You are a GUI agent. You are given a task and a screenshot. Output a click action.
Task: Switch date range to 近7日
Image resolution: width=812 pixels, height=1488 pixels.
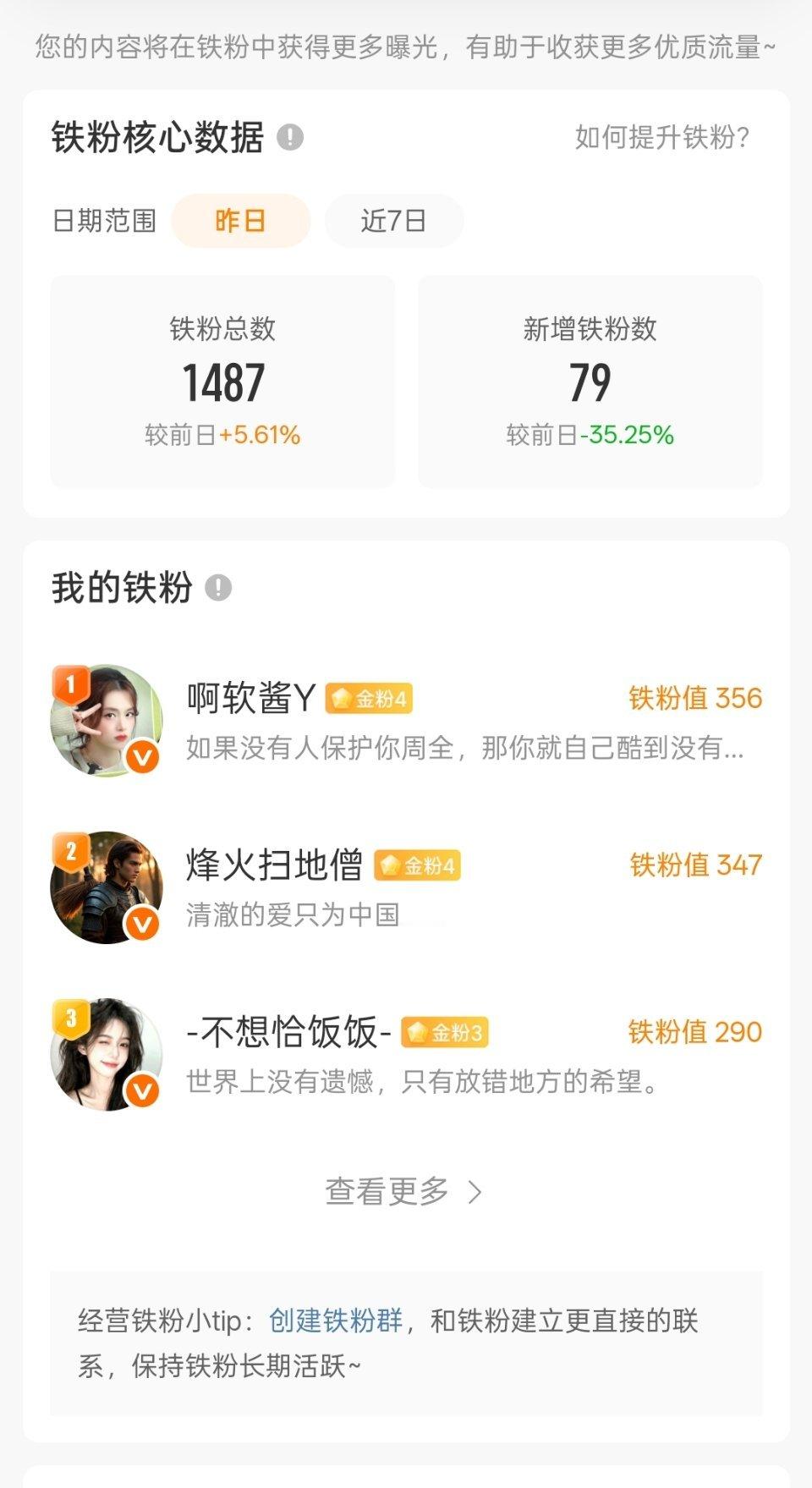point(394,221)
